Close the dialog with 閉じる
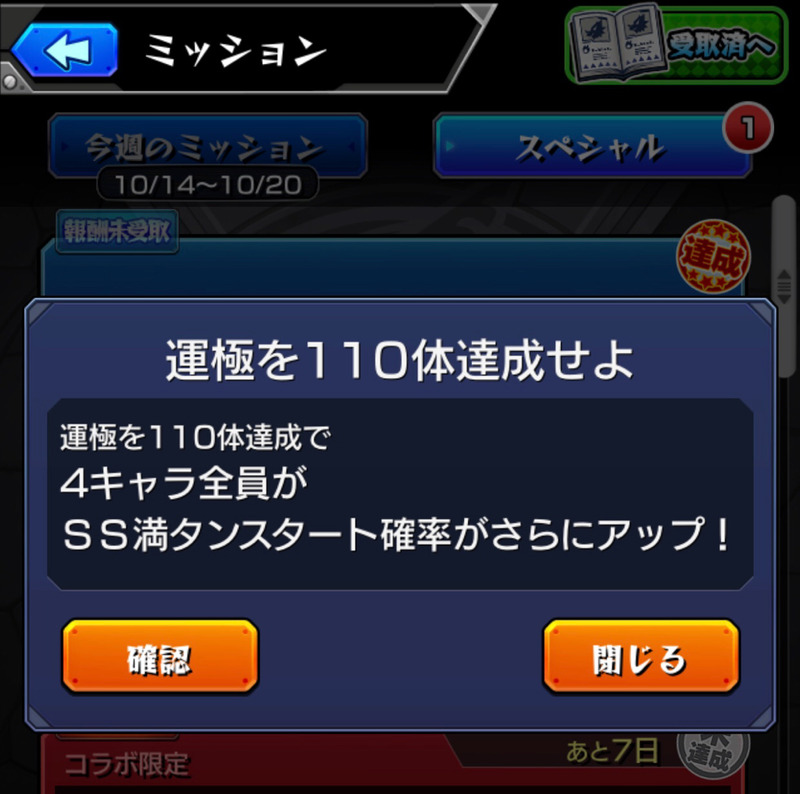 point(641,656)
